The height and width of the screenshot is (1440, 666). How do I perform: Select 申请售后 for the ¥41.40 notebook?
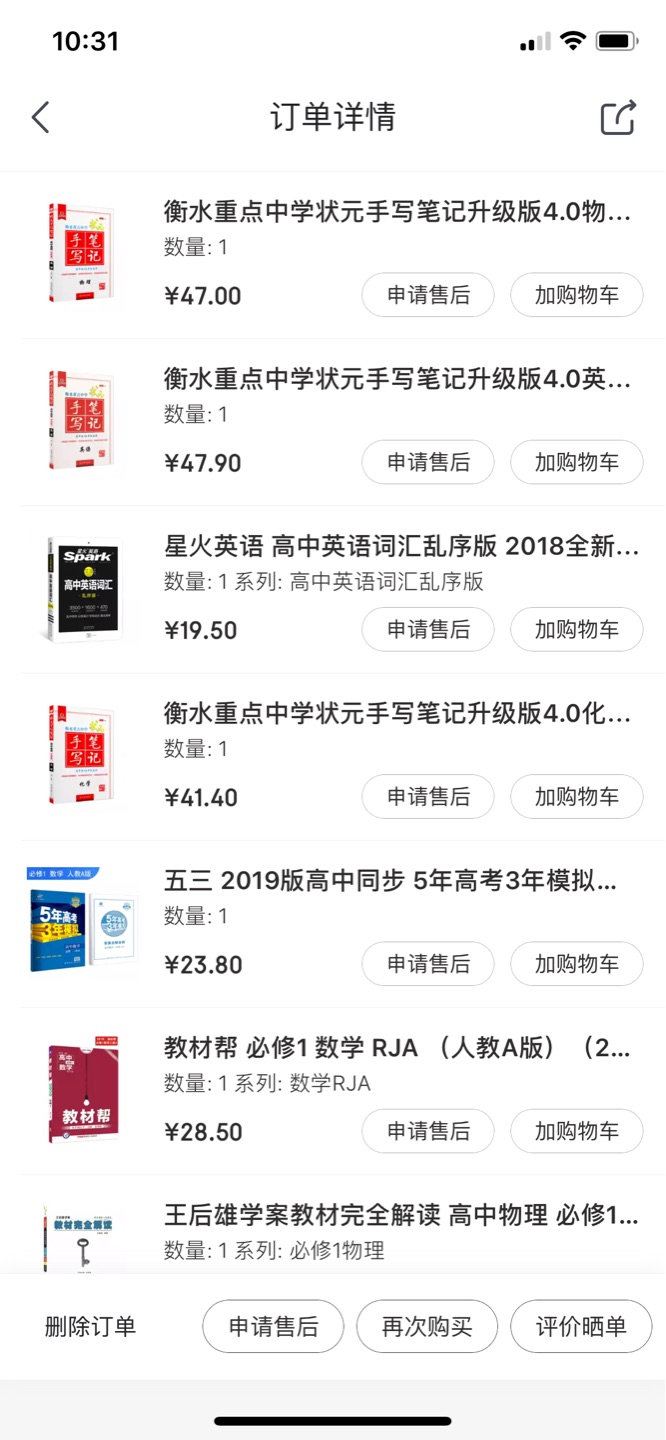[428, 796]
